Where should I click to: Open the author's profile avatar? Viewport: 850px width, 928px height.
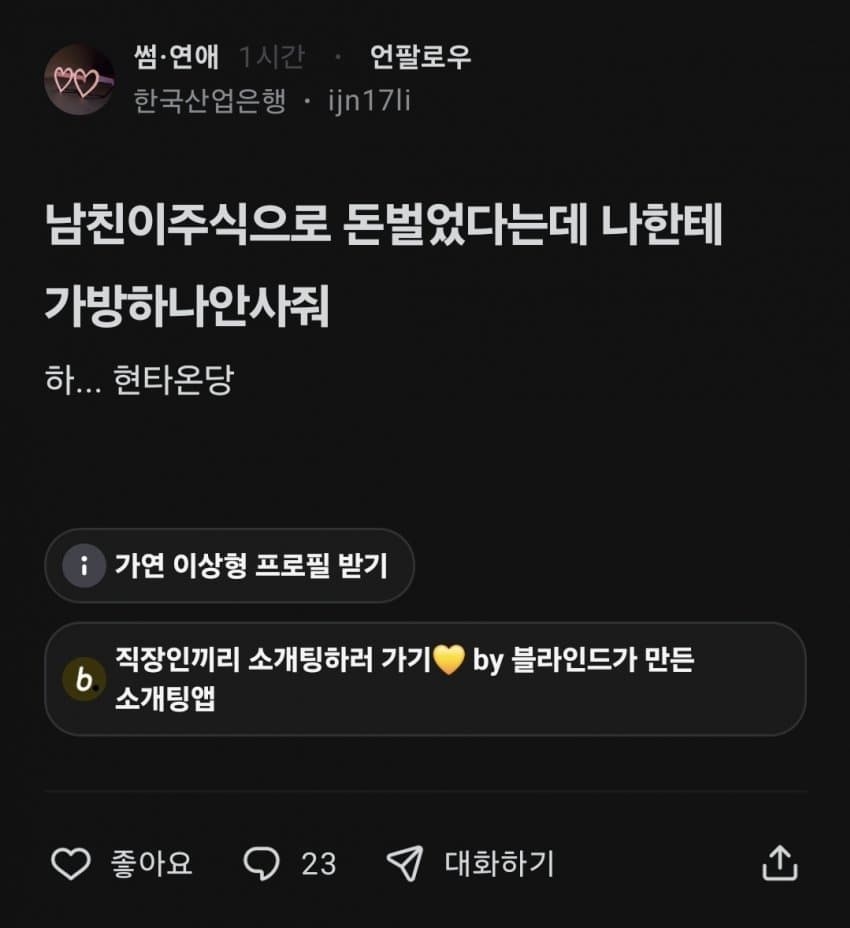click(x=79, y=79)
